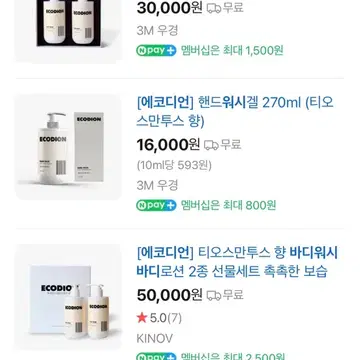
Task: Tap the body wash gift set image
Action: (x=69, y=297)
